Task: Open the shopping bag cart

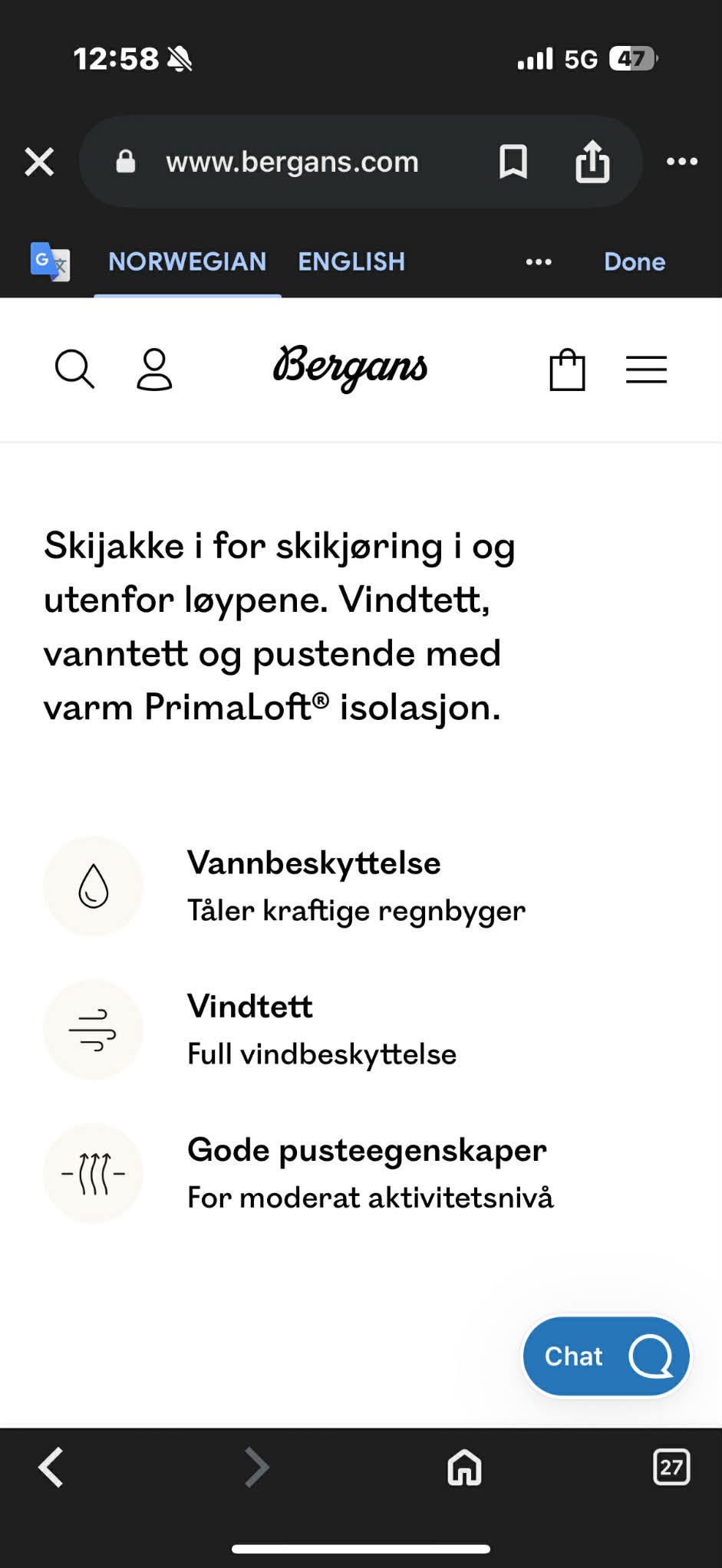Action: coord(568,369)
